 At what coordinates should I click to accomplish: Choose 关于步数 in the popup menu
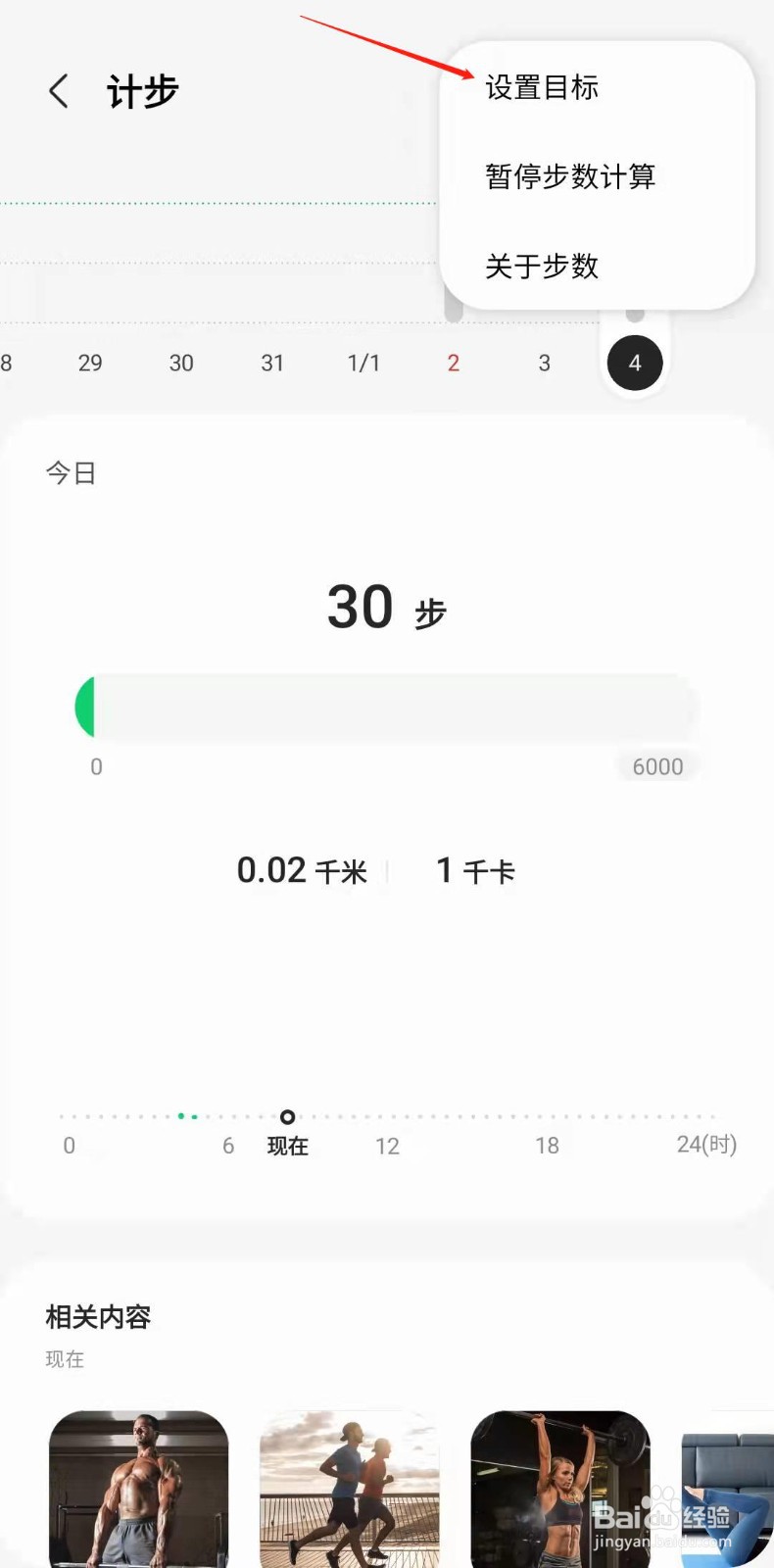click(540, 266)
